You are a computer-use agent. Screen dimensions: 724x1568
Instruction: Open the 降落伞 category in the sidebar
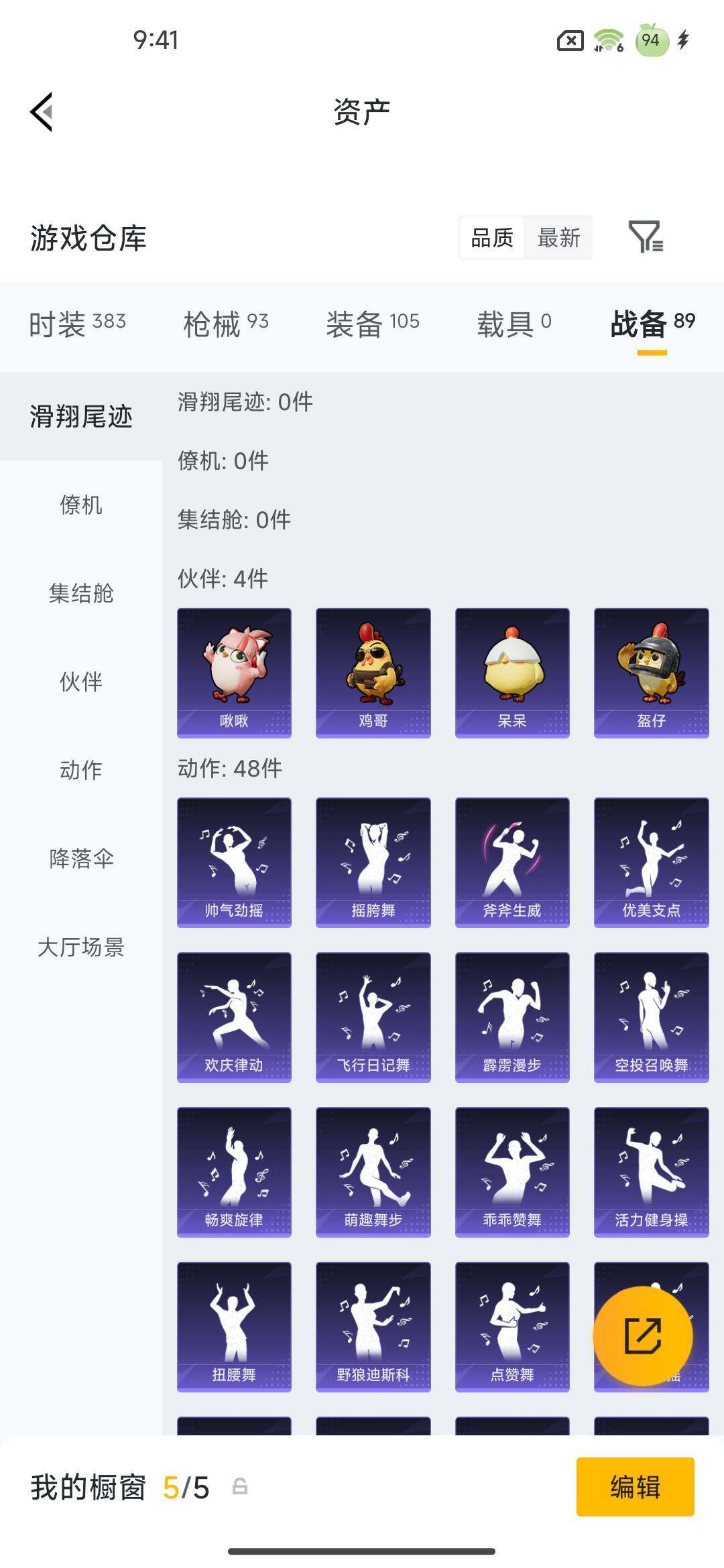coord(80,860)
